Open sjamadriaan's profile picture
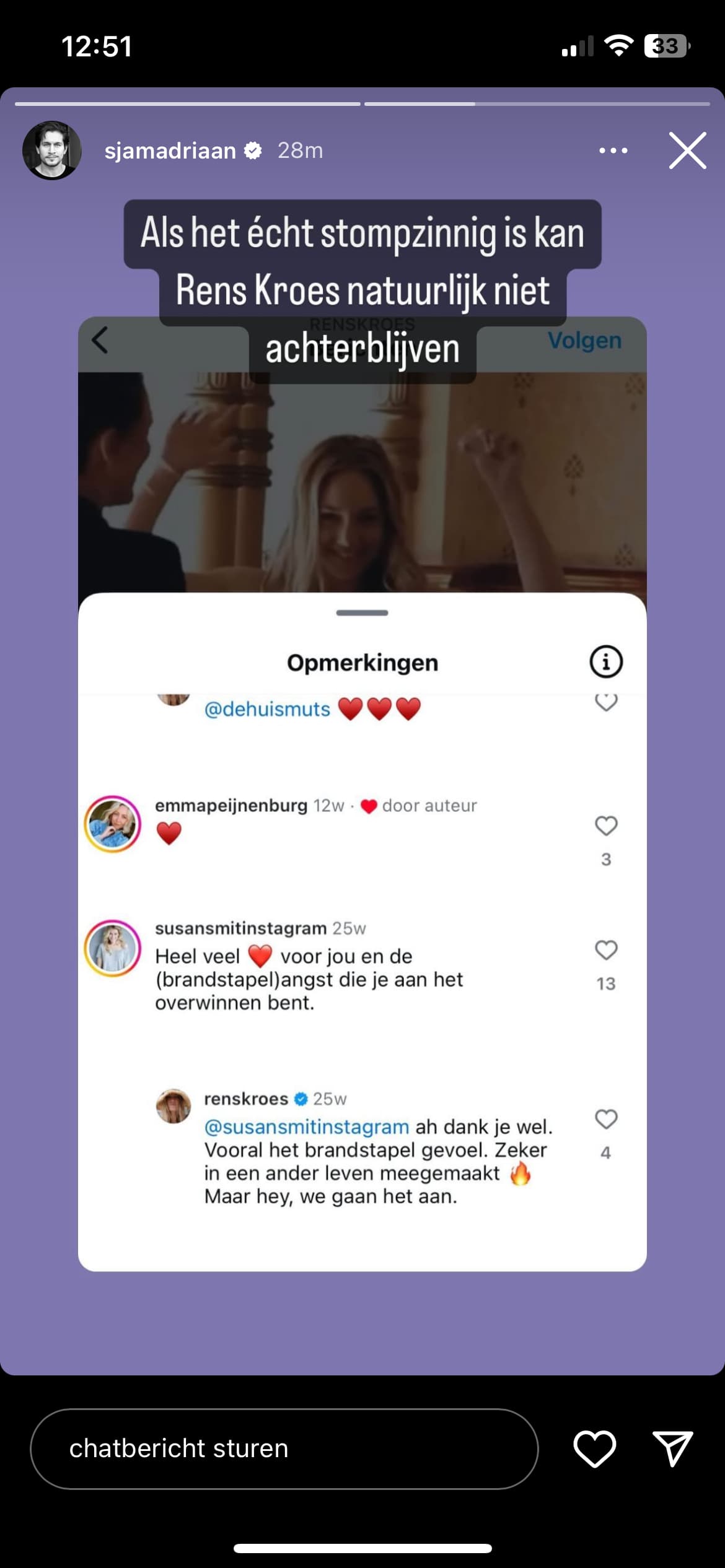Screen dimensions: 725x1568 [x=52, y=150]
